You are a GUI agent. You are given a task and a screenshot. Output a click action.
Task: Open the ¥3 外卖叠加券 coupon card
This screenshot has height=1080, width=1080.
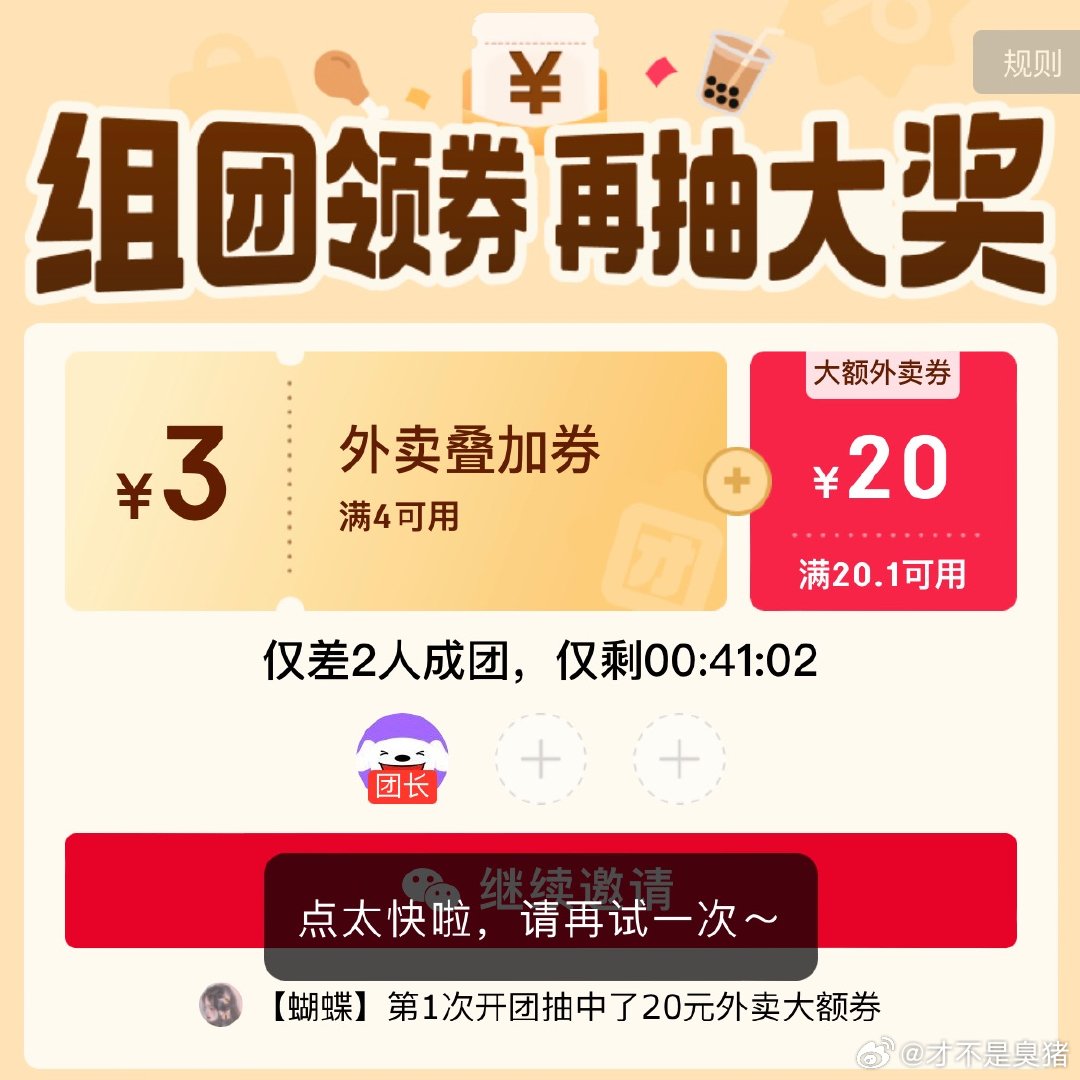395,481
